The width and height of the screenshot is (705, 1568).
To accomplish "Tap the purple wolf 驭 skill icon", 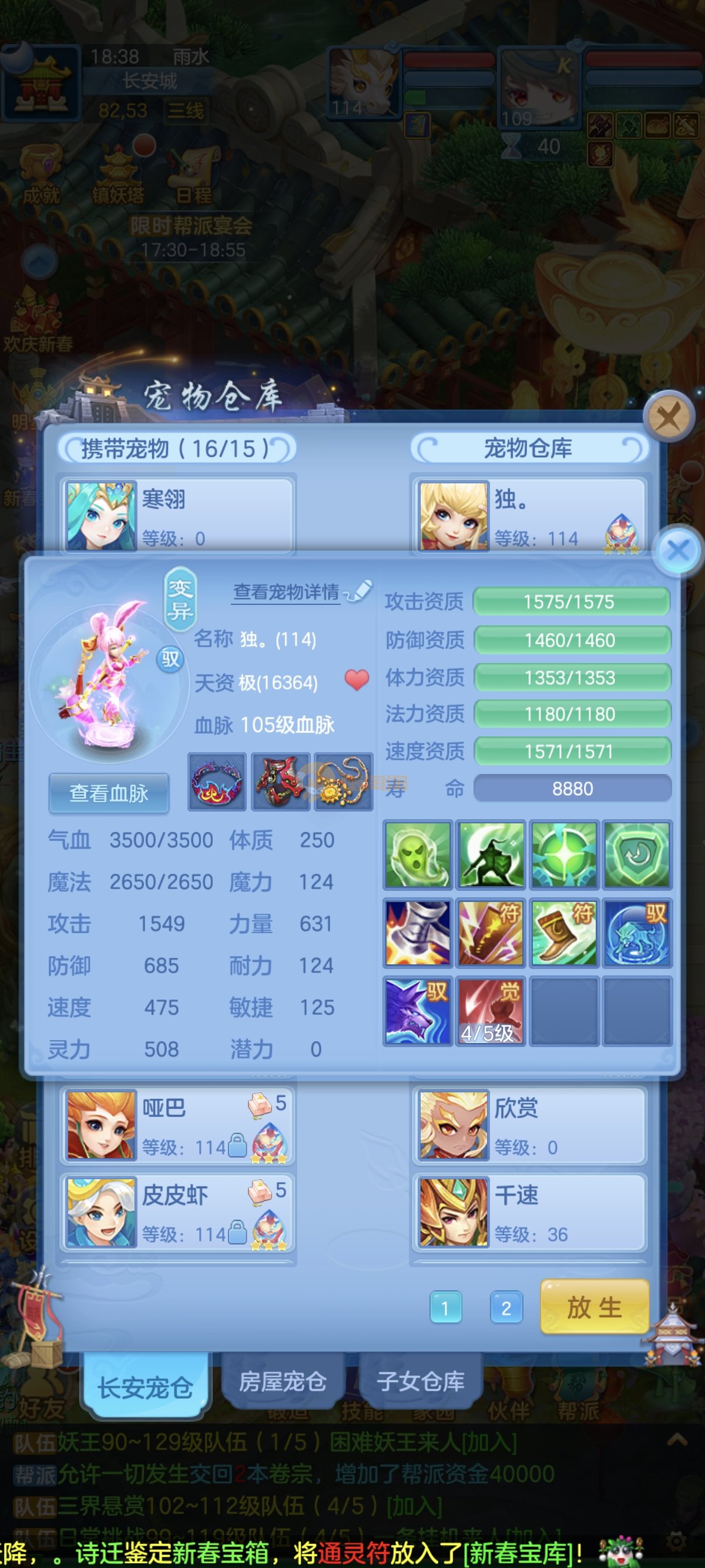I will click(417, 1011).
